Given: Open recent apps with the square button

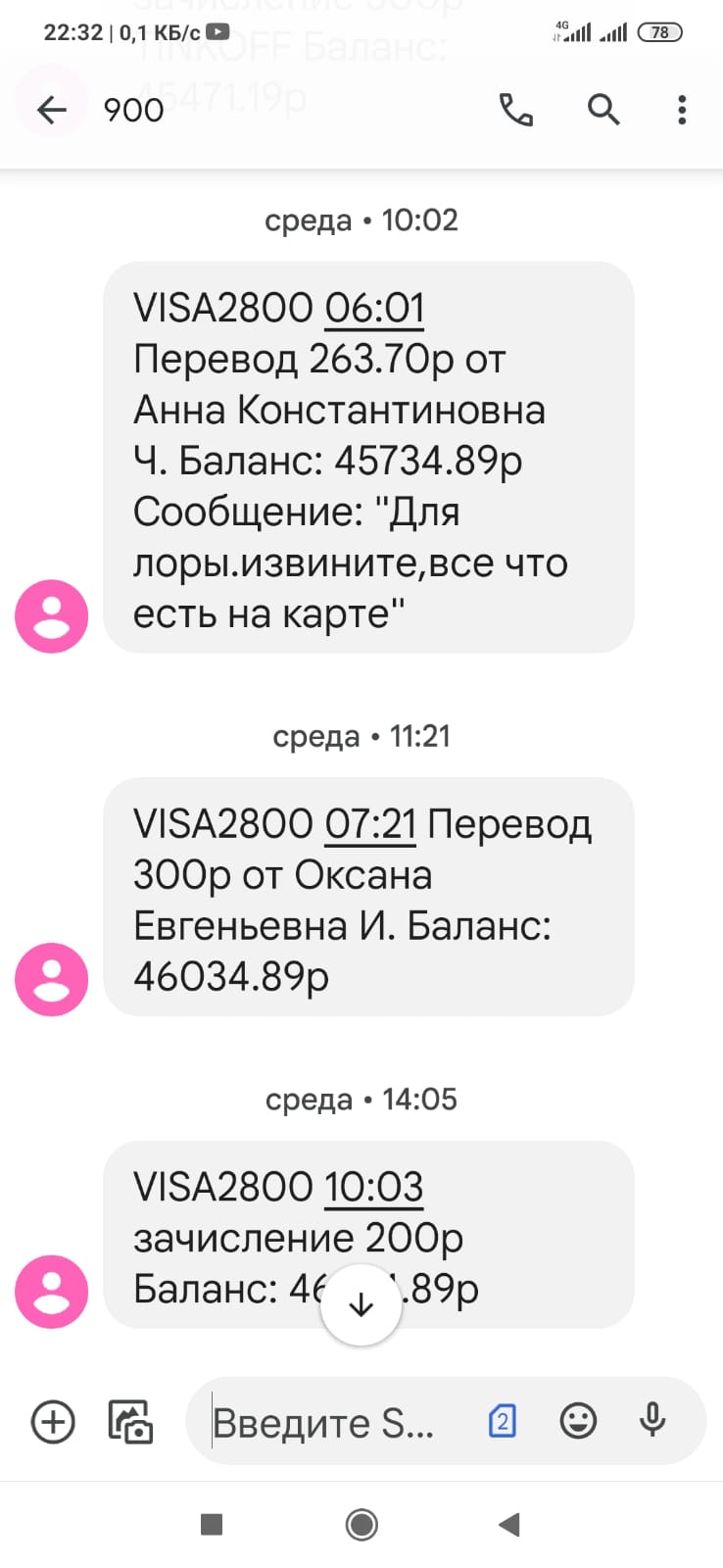Looking at the screenshot, I should [x=212, y=1525].
